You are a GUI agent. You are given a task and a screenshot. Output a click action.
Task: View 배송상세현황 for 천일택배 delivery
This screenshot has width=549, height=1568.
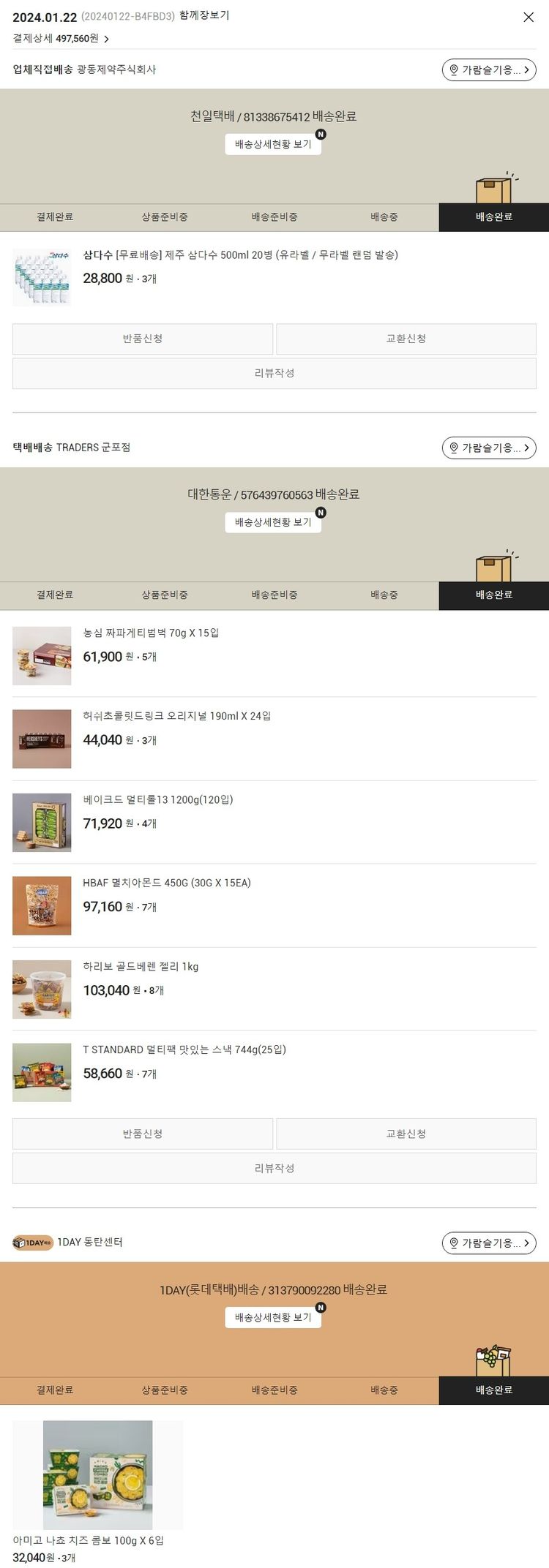click(273, 144)
